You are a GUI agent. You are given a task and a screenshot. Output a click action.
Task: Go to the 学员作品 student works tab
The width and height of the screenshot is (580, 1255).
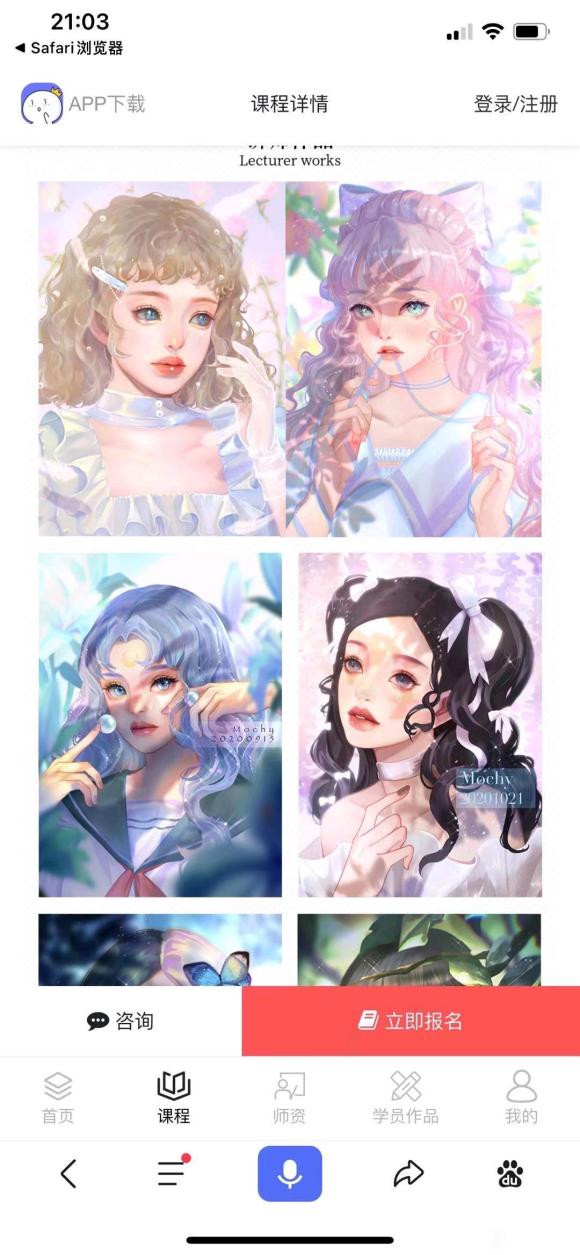click(406, 1097)
